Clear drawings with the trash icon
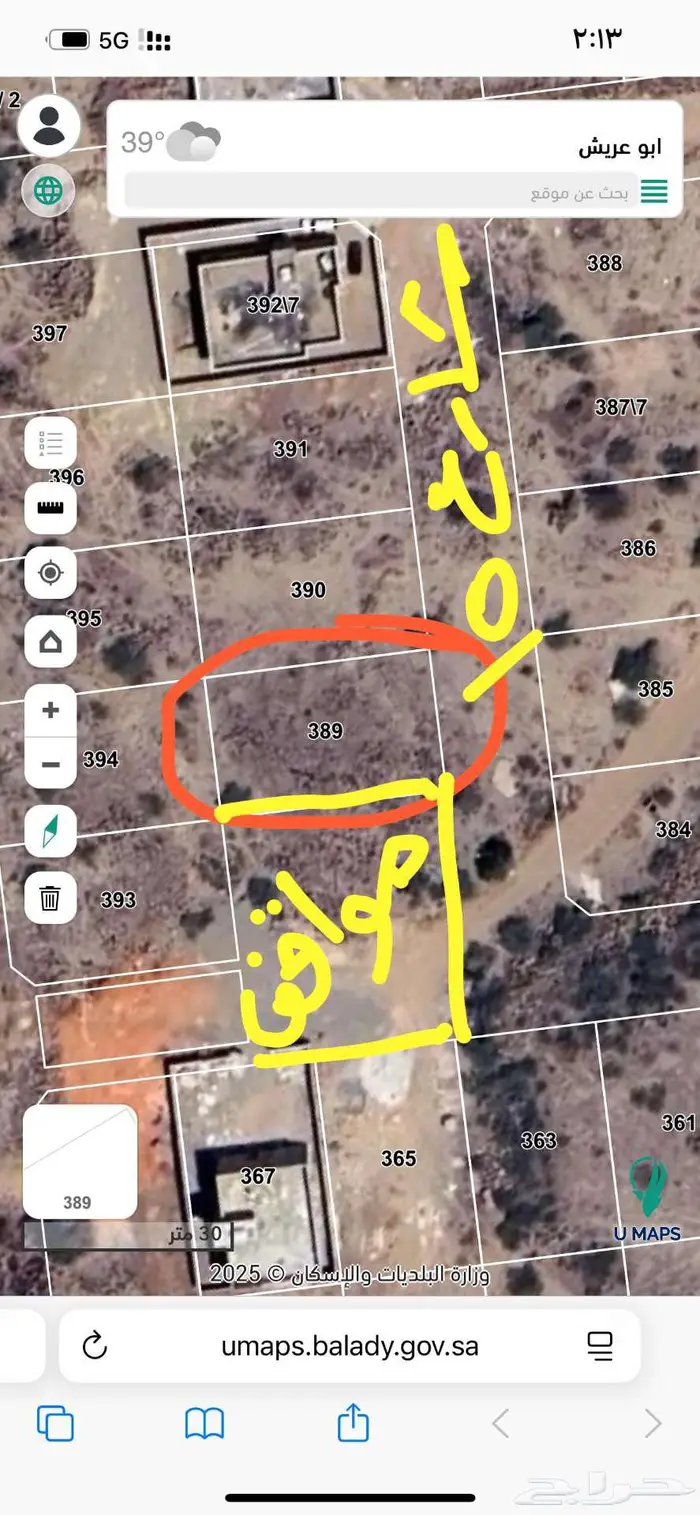 (50, 897)
